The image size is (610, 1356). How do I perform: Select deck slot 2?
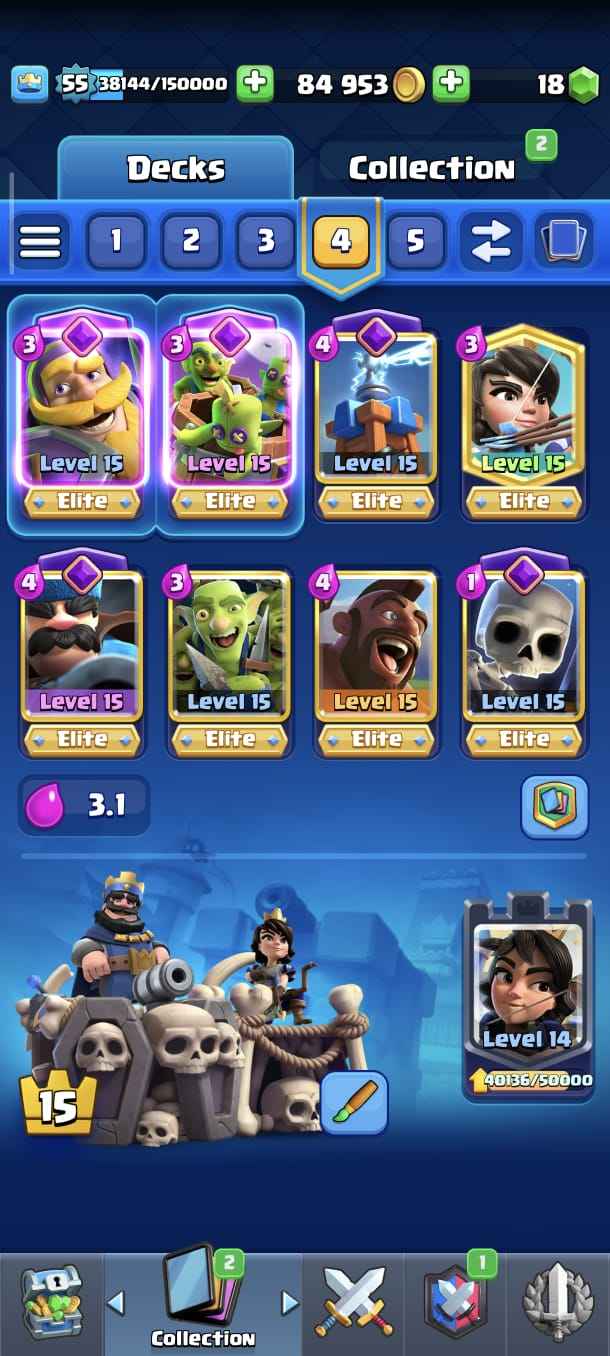[x=190, y=241]
